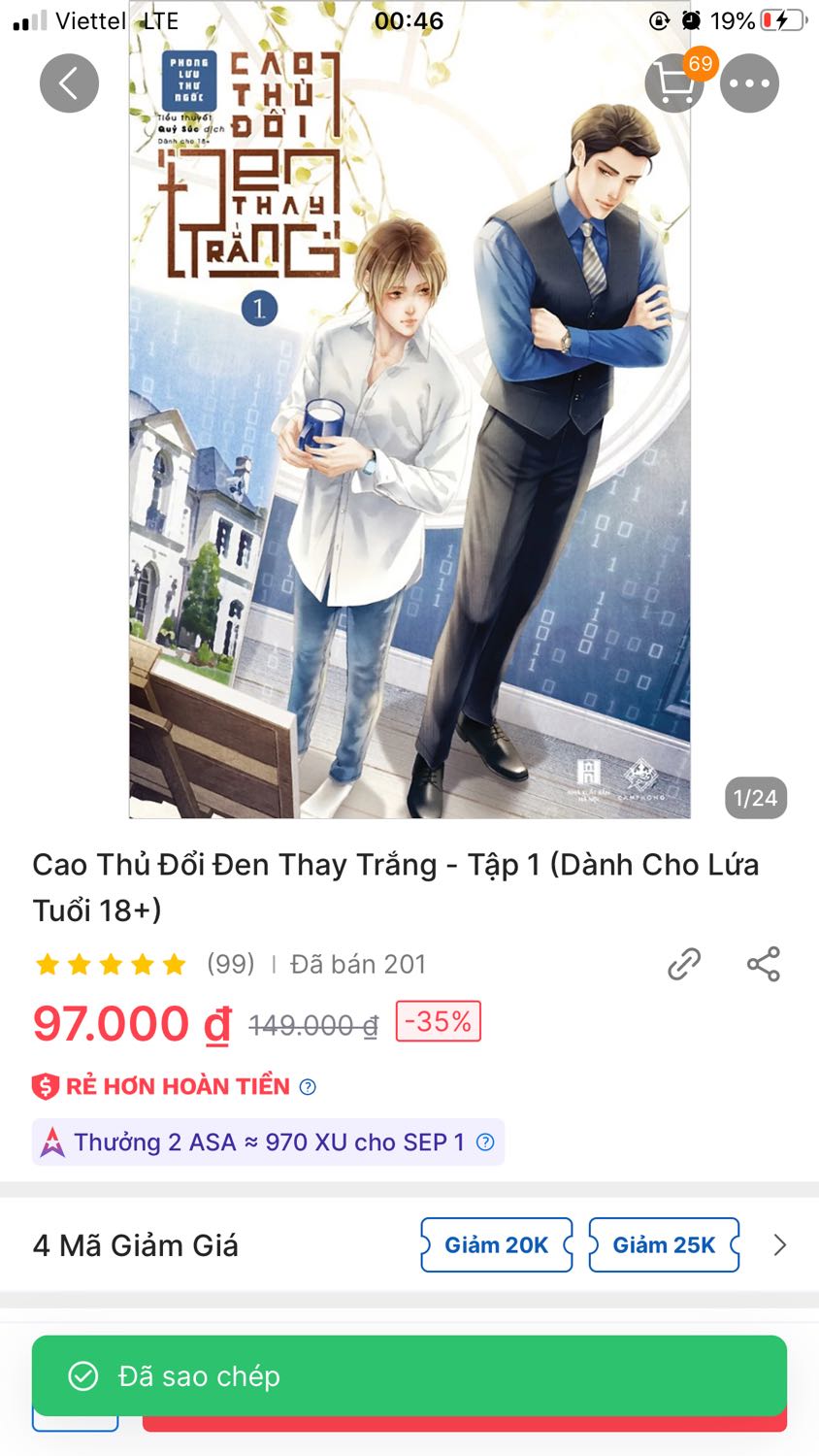The image size is (819, 1456).
Task: Tap the image counter 1/24 overlay
Action: (755, 797)
